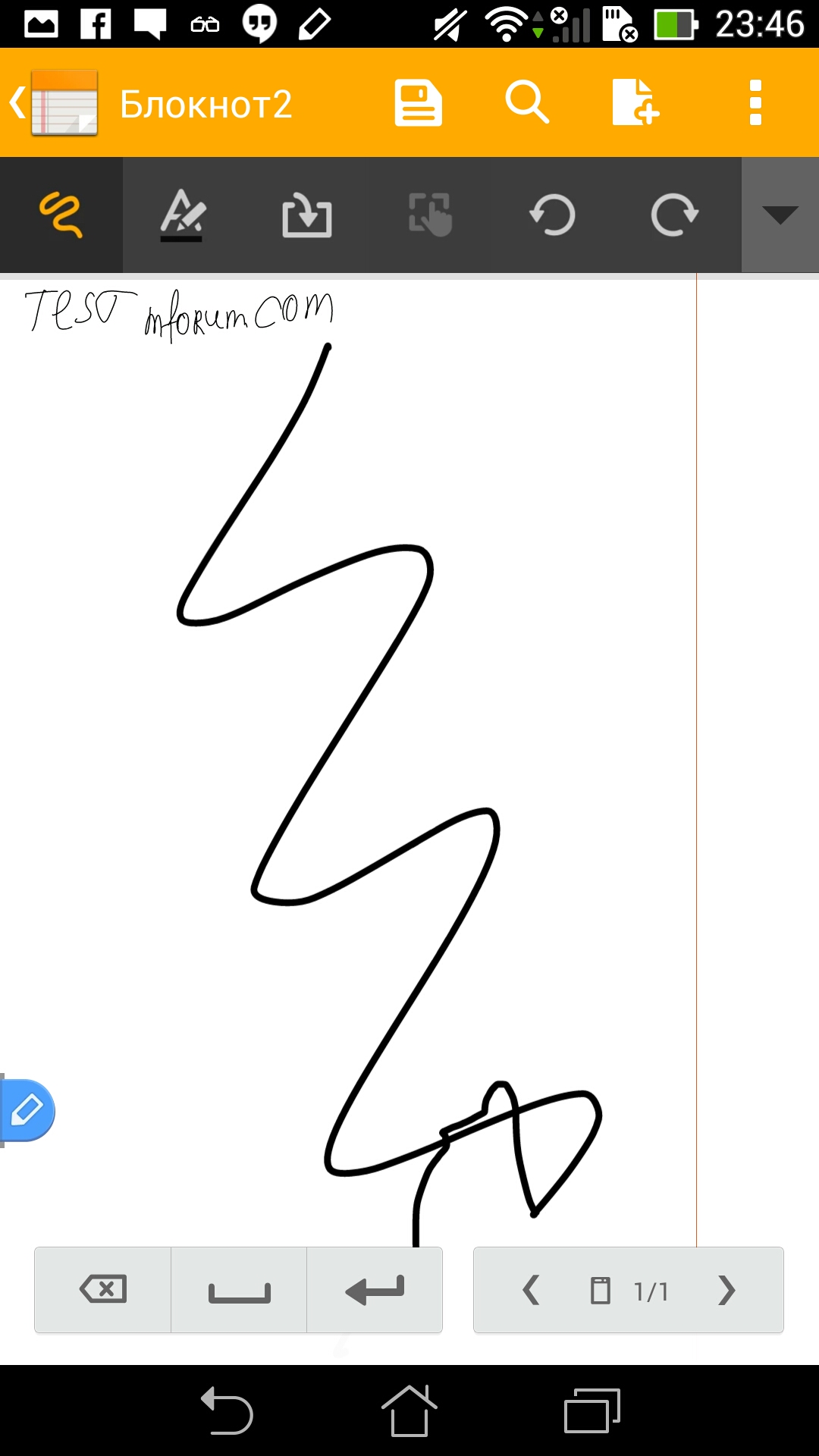Tap the insert/import tool
819x1456 pixels.
pos(306,215)
